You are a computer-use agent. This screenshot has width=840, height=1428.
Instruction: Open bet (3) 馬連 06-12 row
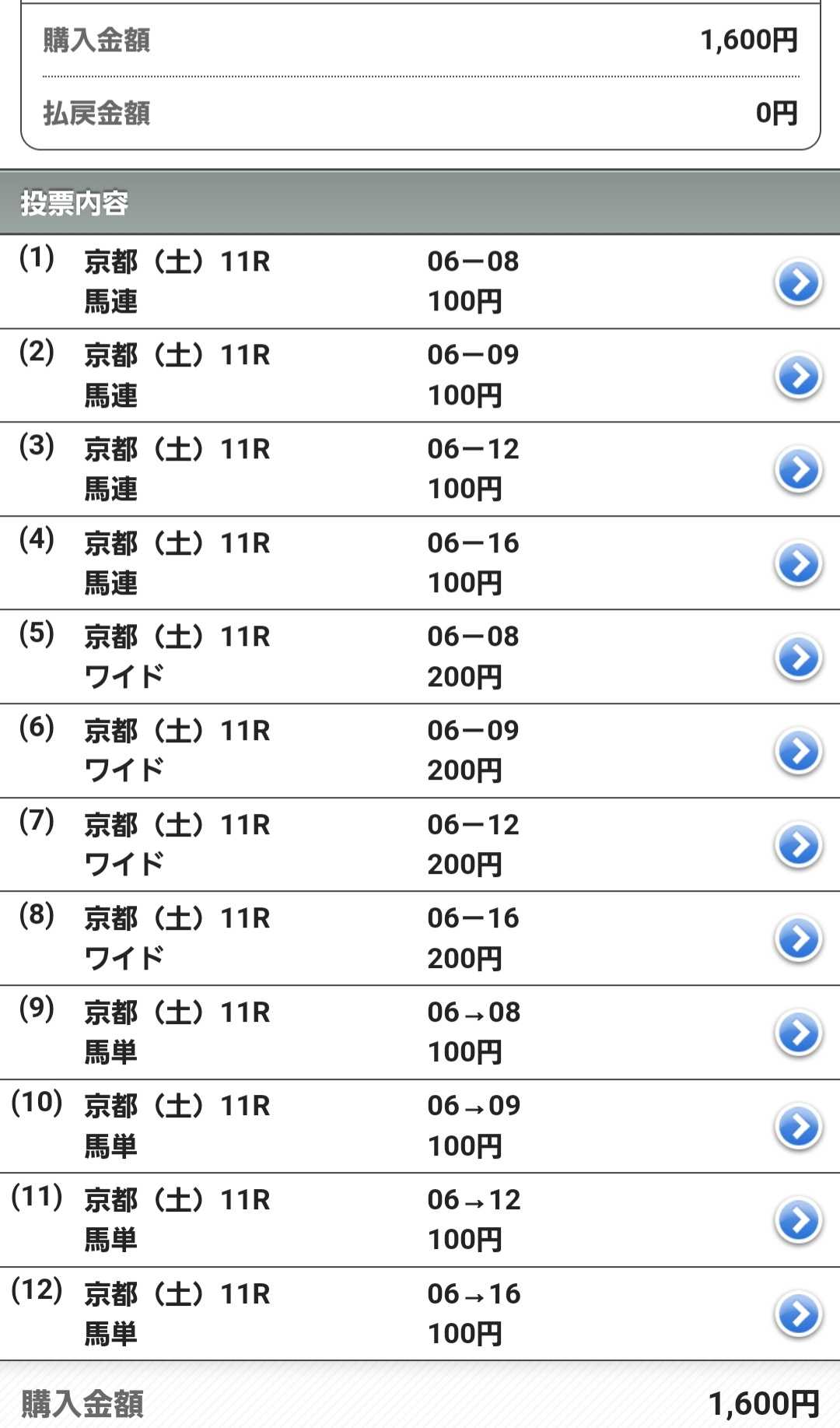798,469
